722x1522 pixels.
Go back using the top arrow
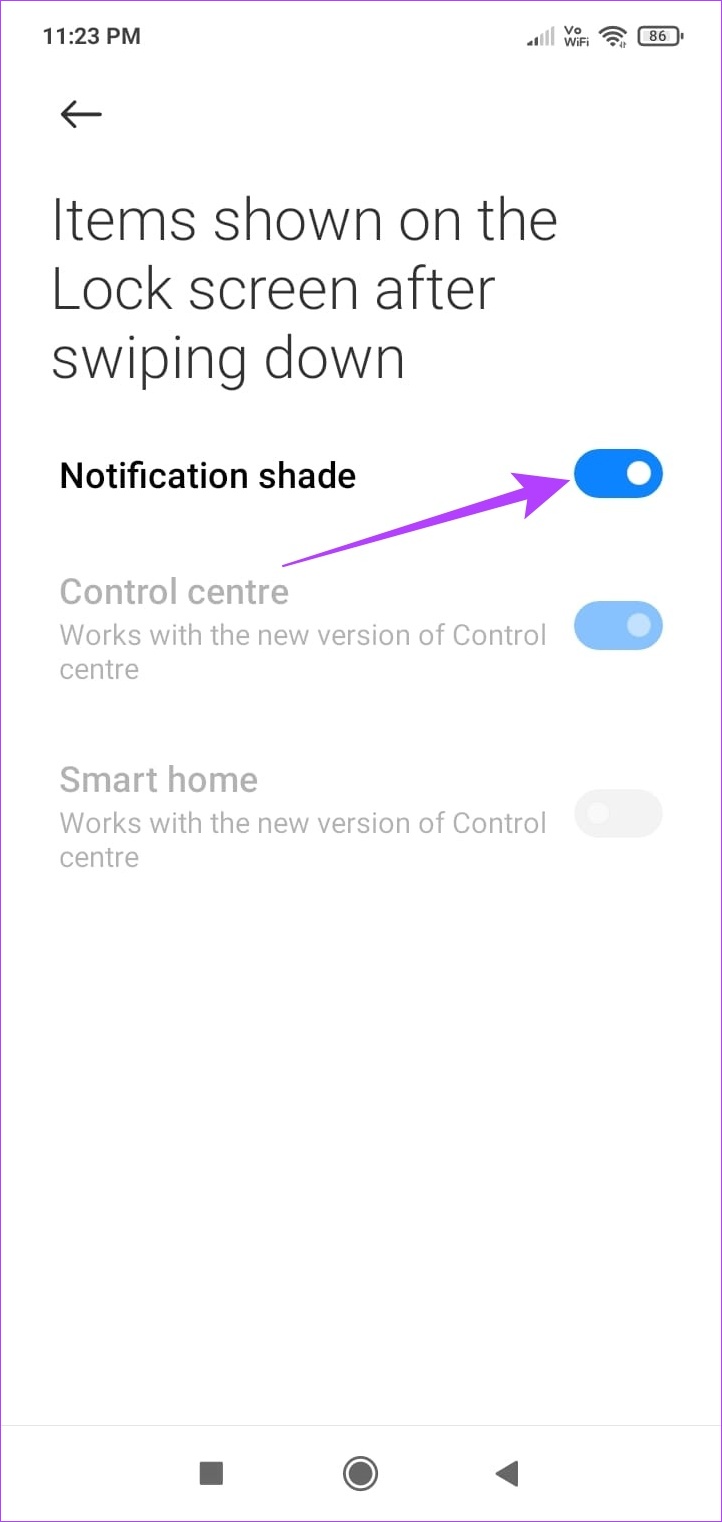pyautogui.click(x=81, y=114)
